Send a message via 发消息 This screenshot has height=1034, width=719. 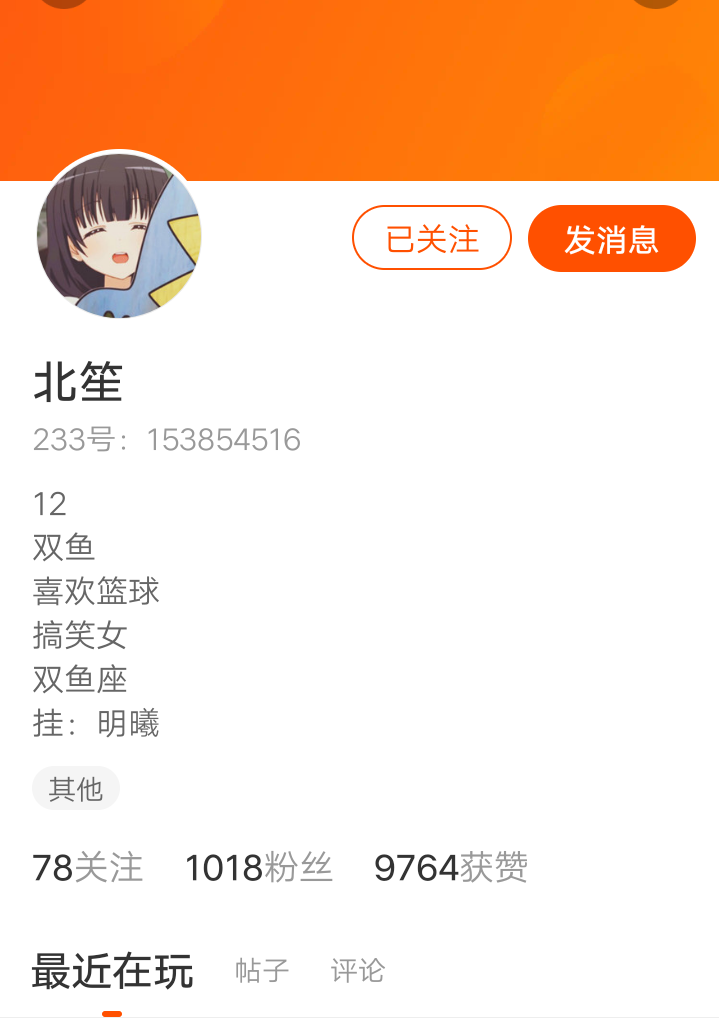tap(611, 238)
